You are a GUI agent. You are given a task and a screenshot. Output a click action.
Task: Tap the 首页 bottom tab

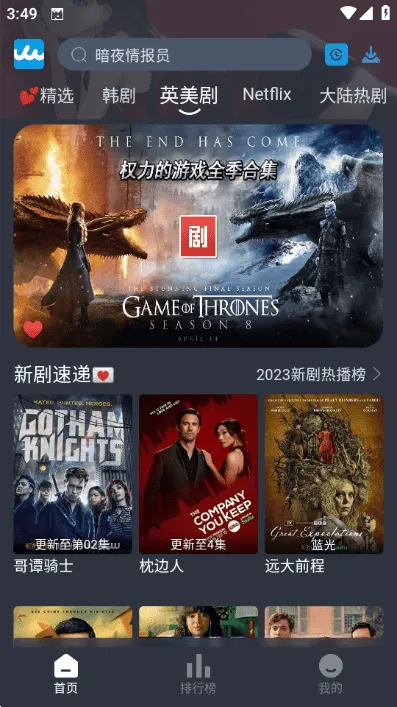66,674
